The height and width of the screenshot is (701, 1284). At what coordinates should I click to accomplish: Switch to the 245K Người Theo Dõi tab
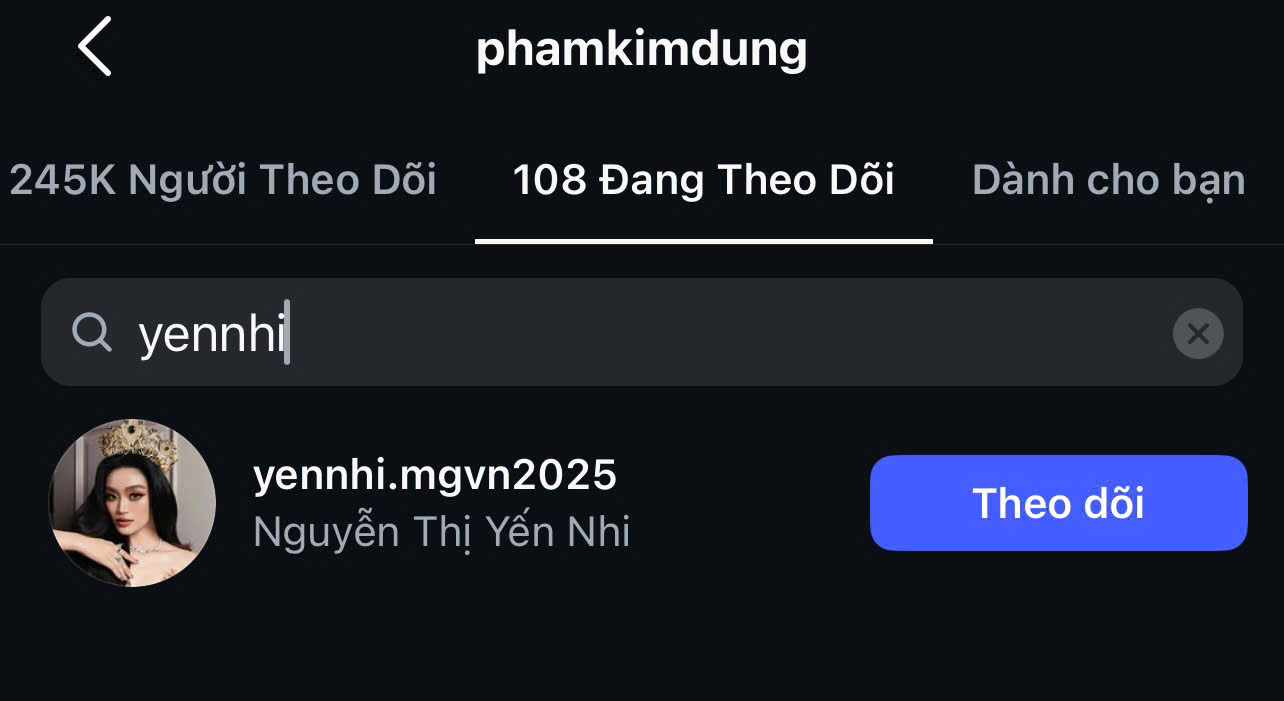point(223,180)
